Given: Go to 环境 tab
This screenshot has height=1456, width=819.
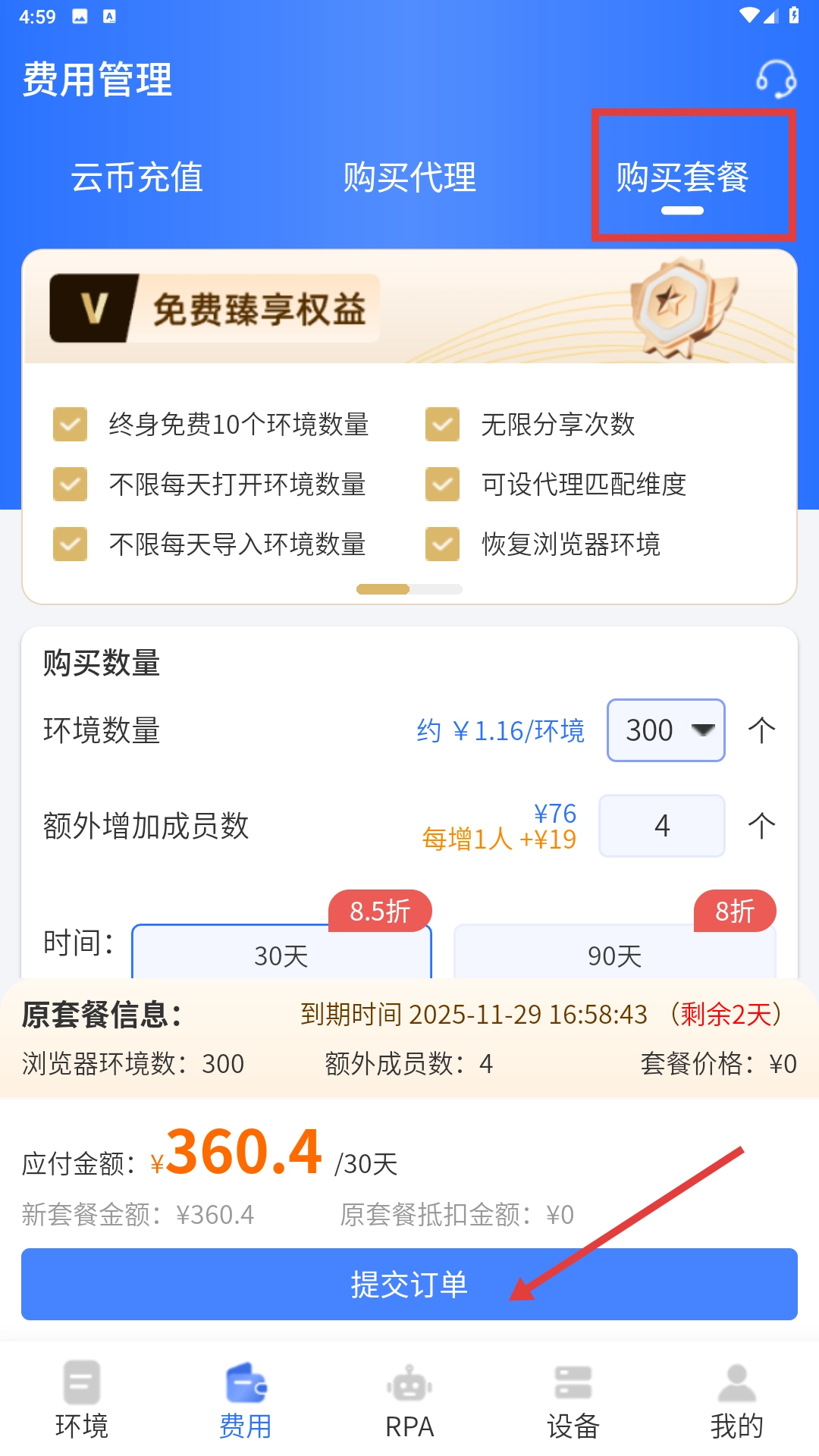Looking at the screenshot, I should [x=82, y=1400].
